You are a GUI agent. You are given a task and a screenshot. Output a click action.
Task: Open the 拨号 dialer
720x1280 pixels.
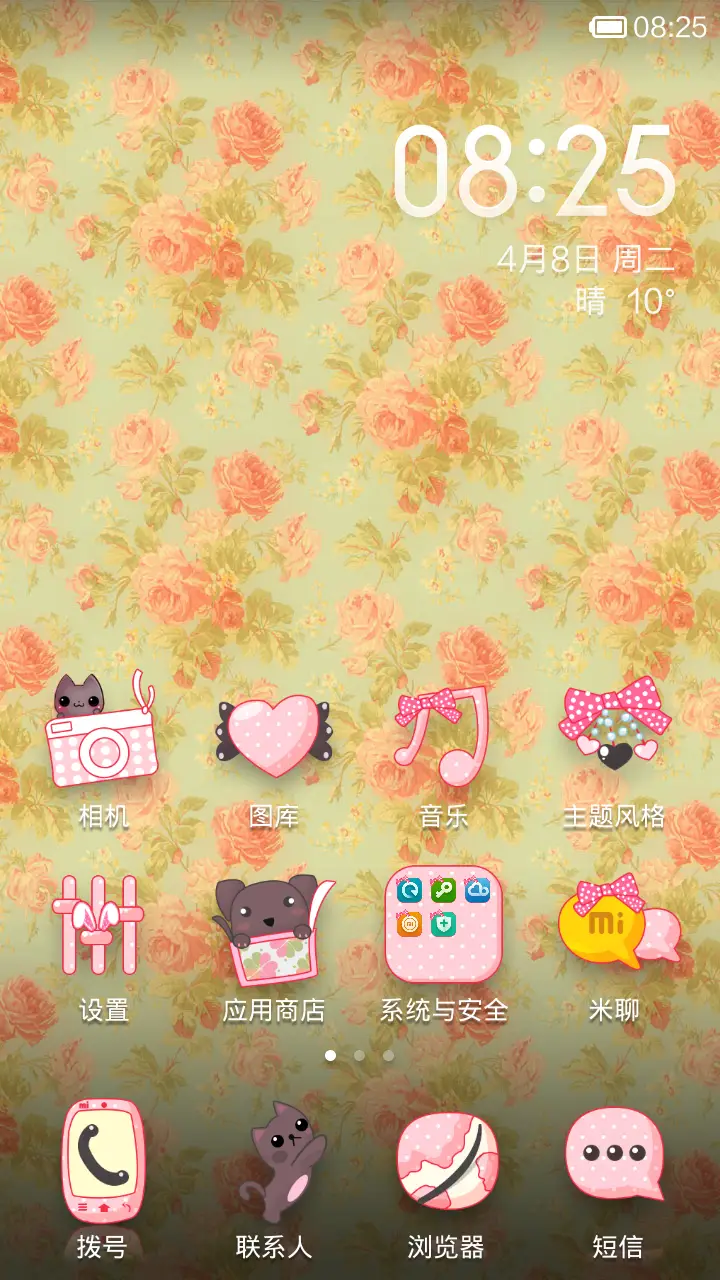pyautogui.click(x=102, y=1160)
